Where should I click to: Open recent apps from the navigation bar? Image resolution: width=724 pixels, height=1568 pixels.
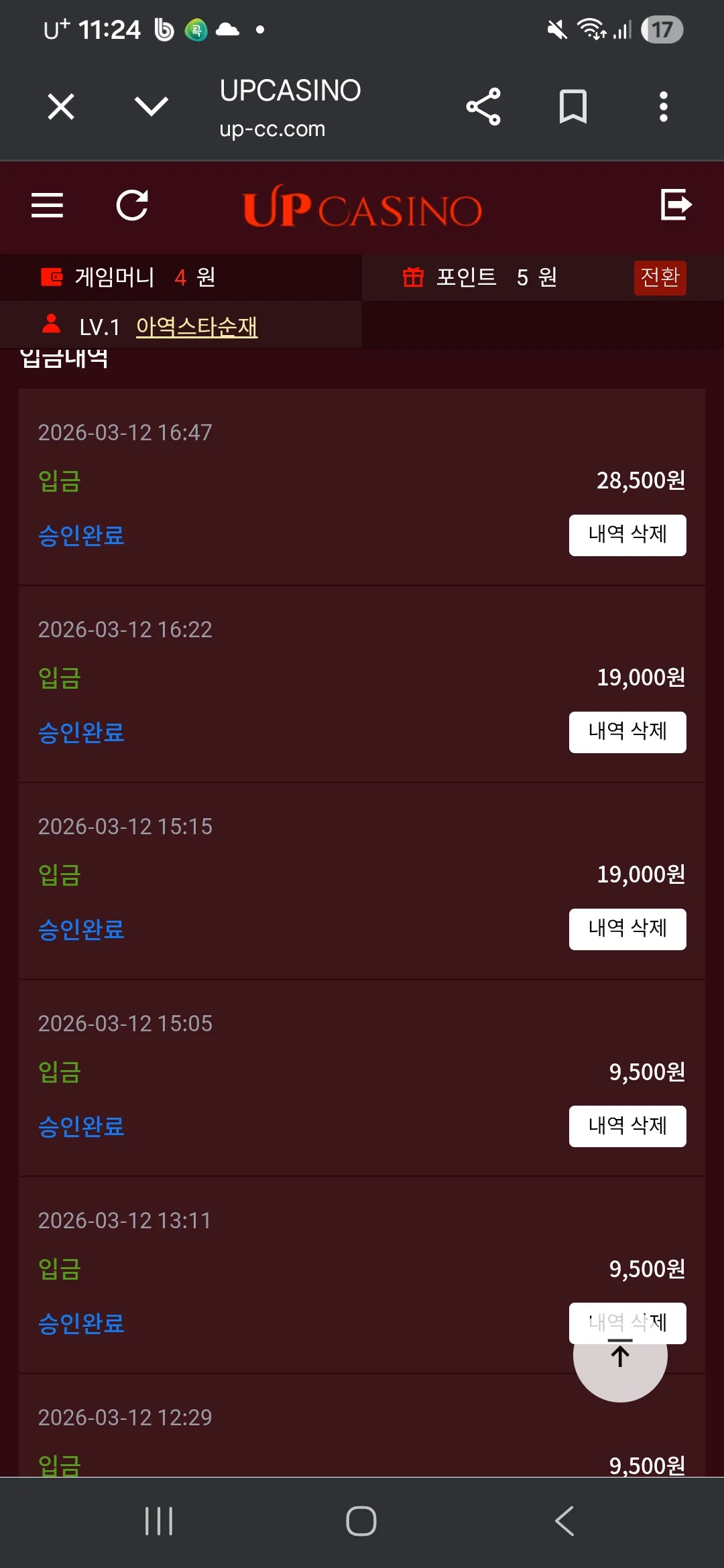tap(159, 1521)
